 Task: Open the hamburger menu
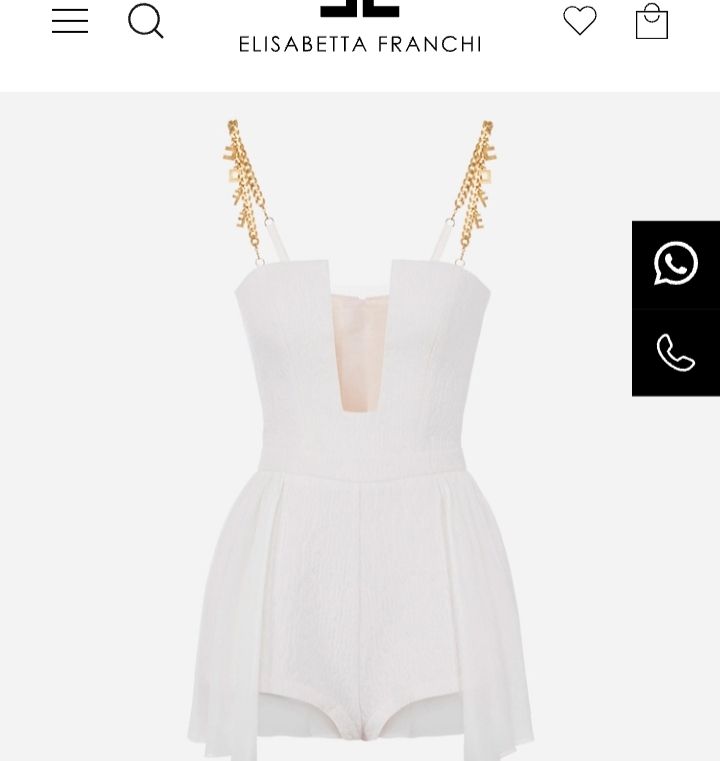tap(70, 21)
